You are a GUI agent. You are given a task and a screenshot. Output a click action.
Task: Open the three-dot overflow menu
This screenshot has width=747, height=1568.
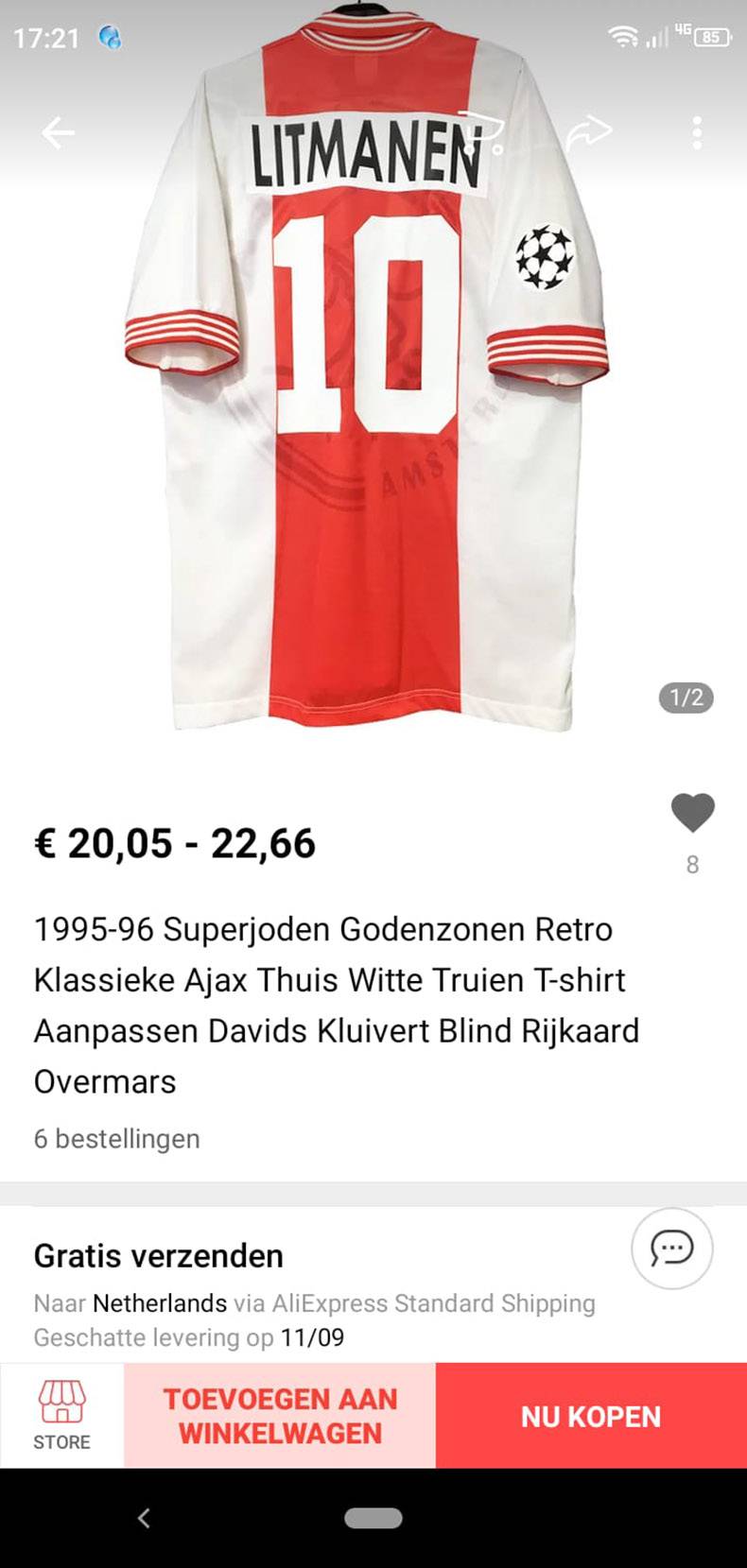coord(697,133)
